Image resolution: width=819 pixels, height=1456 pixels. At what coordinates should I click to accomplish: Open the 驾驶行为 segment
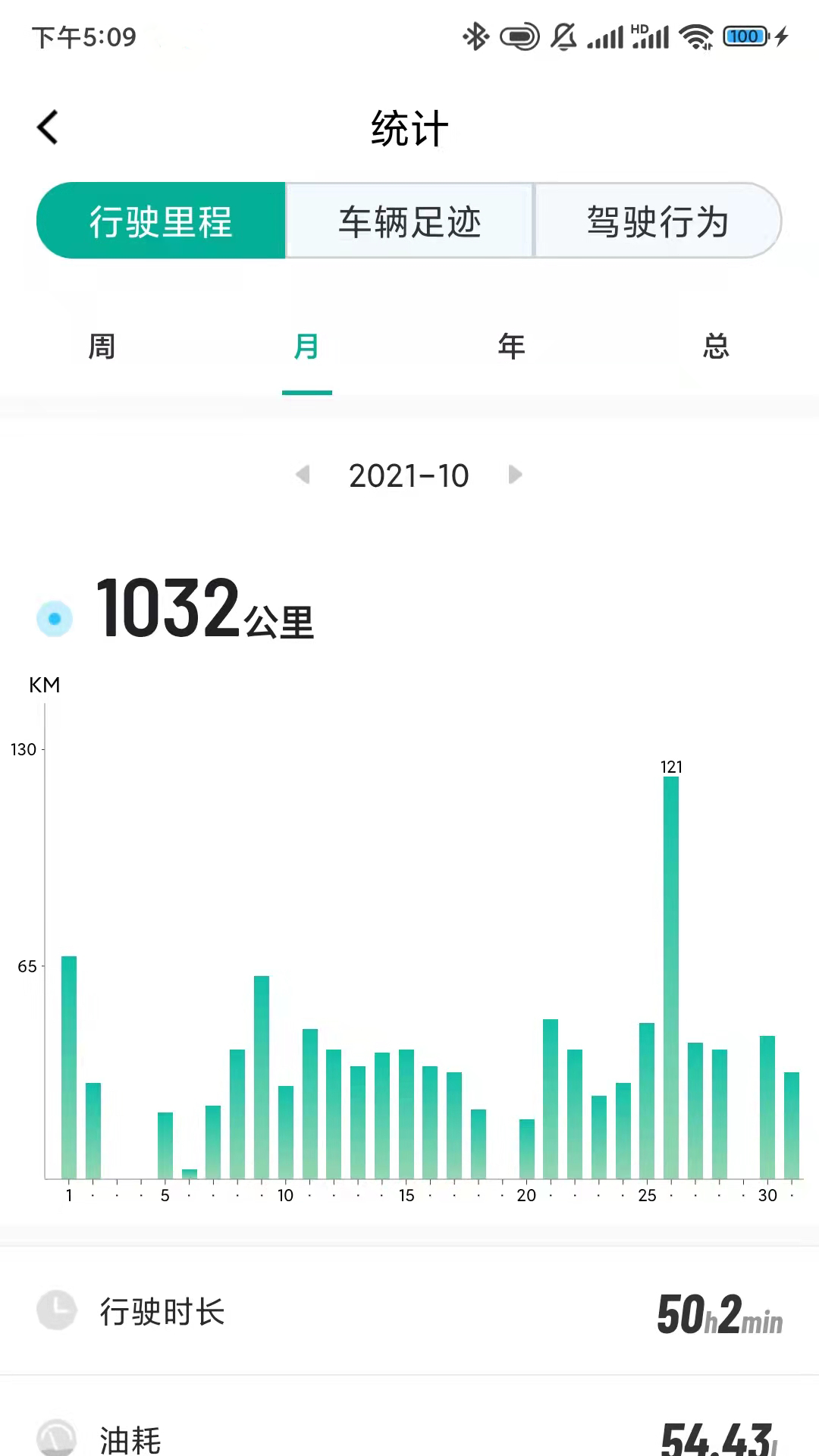658,221
